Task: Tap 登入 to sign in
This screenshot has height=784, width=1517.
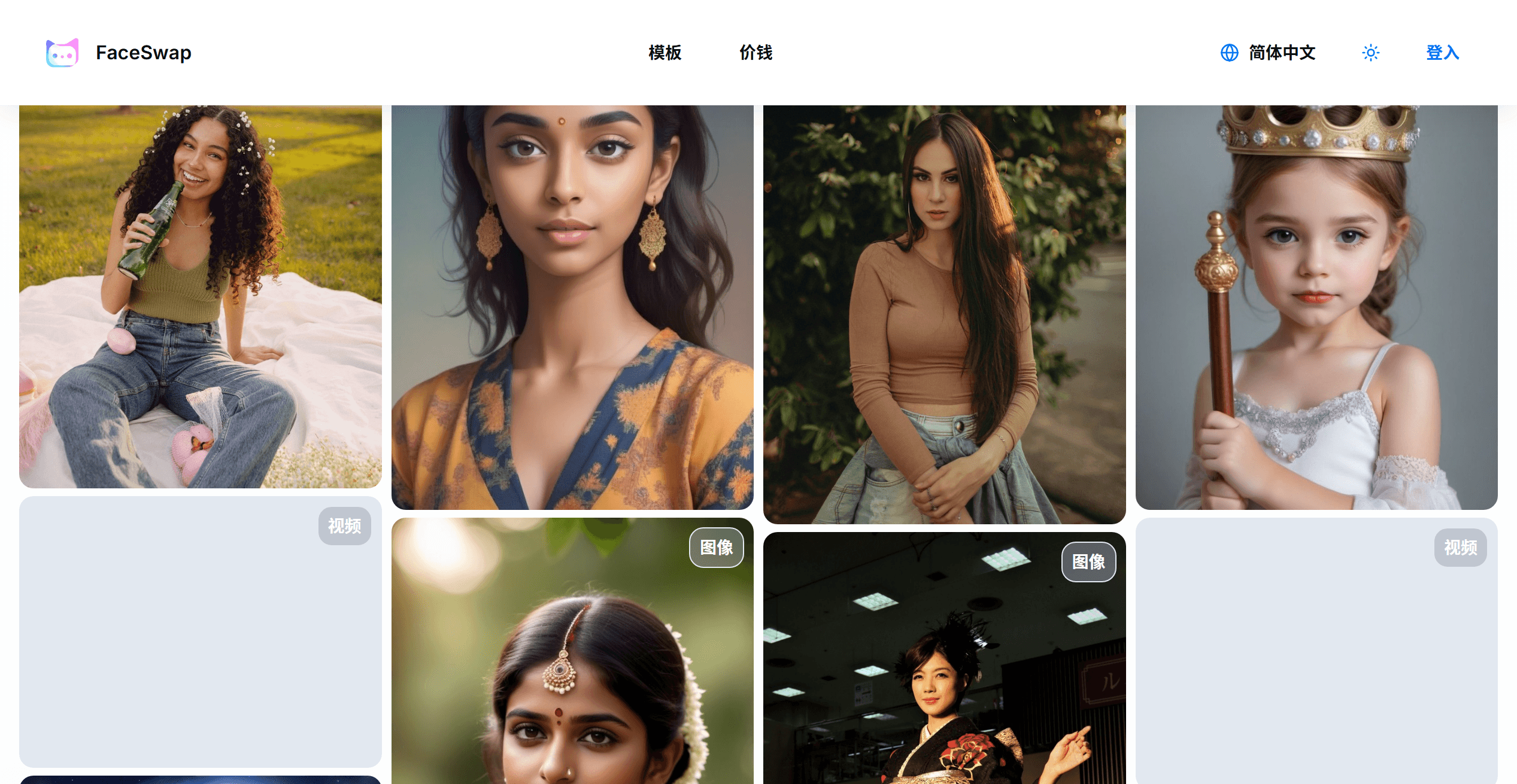Action: point(1442,53)
